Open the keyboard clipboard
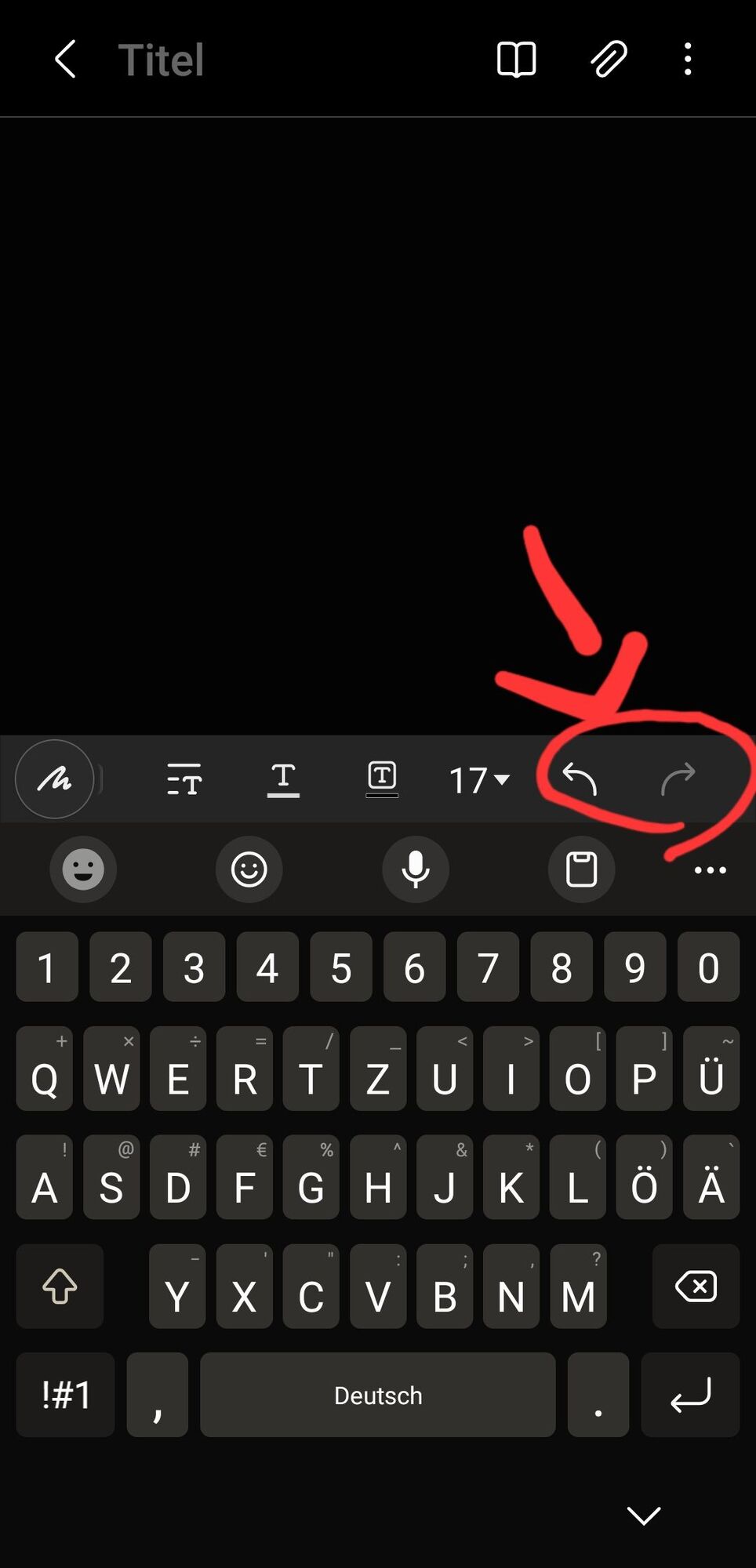This screenshot has height=1568, width=756. (581, 869)
